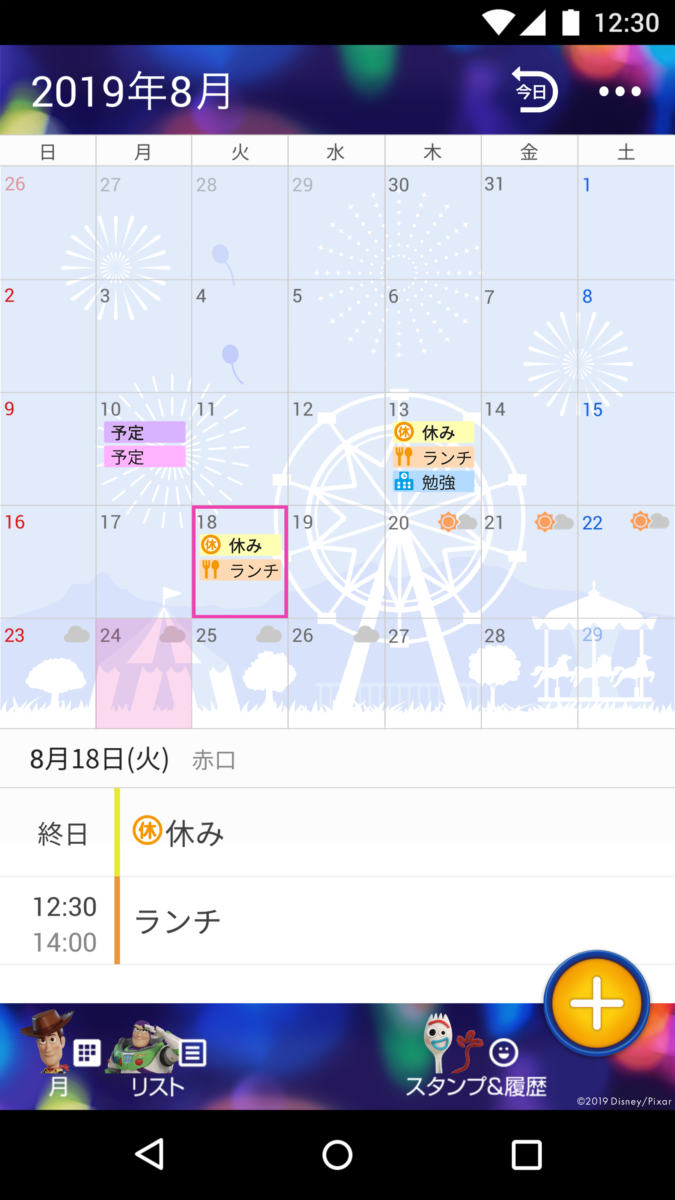
Task: Select Sunday day 2
Action: coord(47,335)
